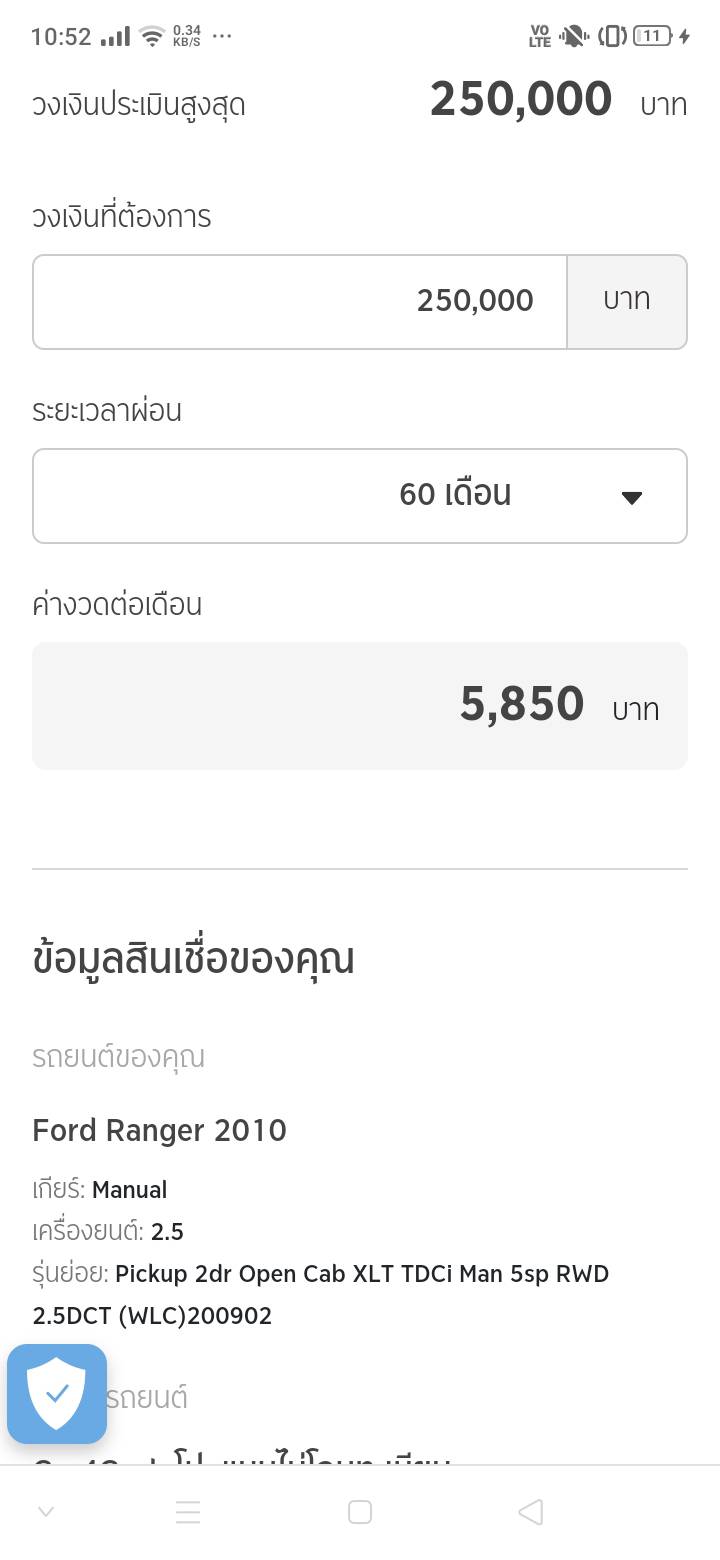Open the recent apps menu
Screen dimensions: 720x1560
point(188,1512)
